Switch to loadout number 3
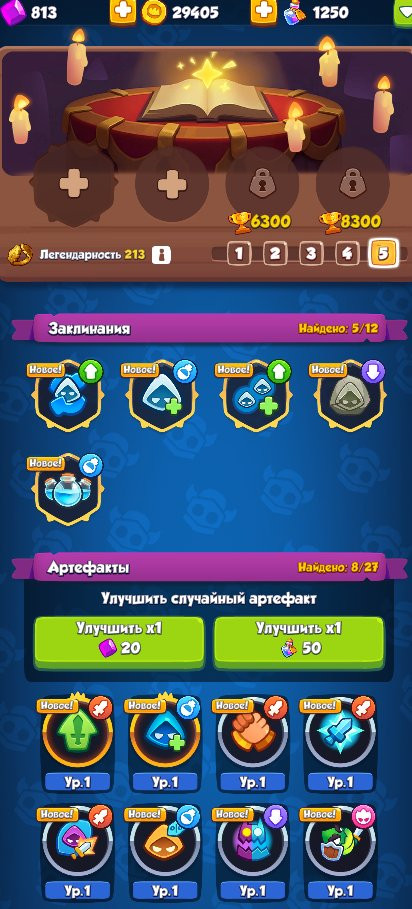Screen dimensions: 412x909 pos(311,253)
